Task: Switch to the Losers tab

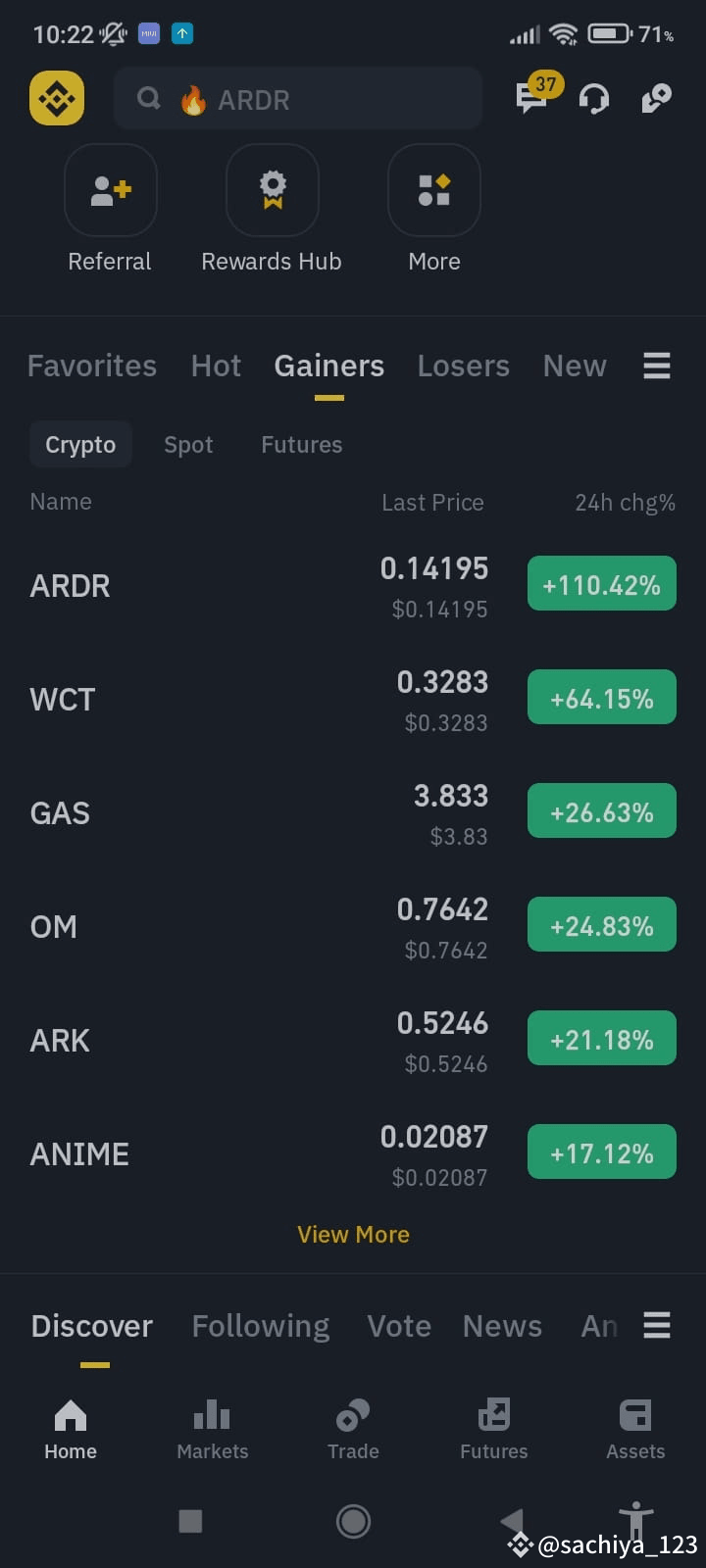Action: (x=463, y=365)
